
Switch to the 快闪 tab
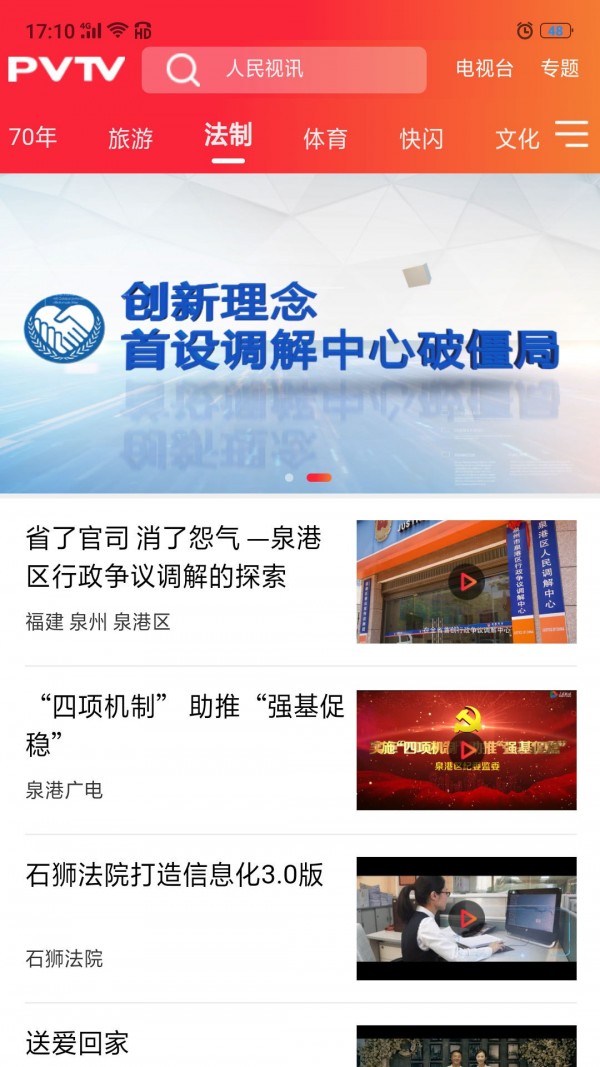(x=422, y=139)
